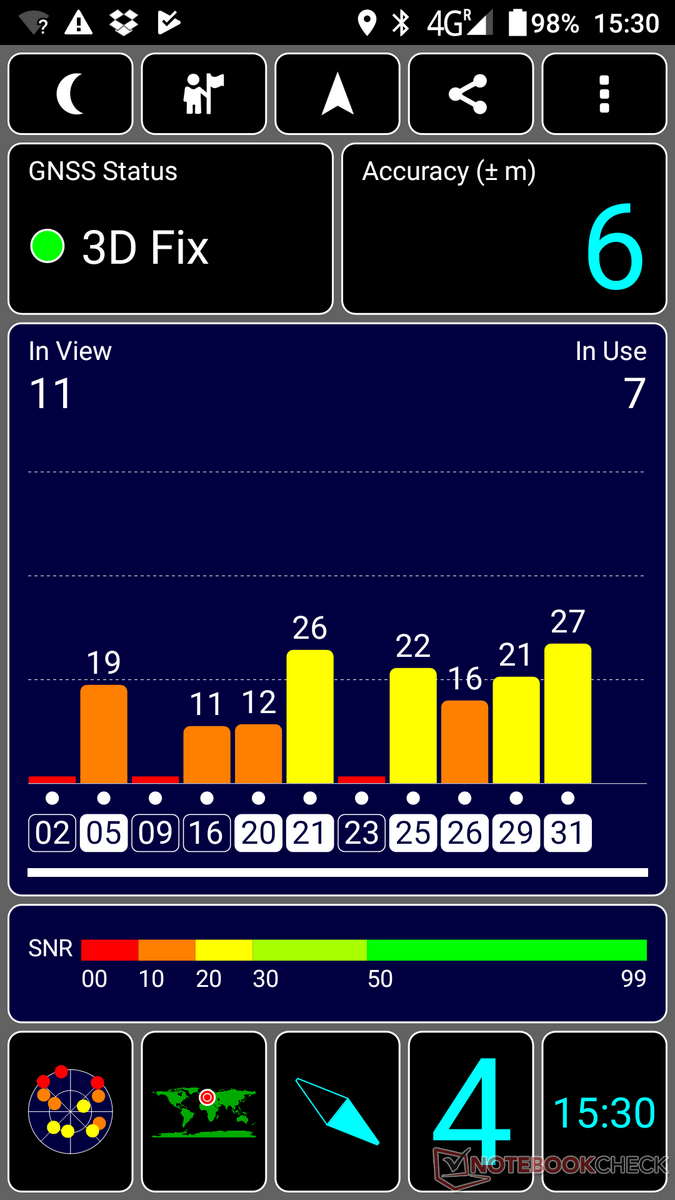Open the world map location tile
The width and height of the screenshot is (675, 1200).
click(204, 1113)
